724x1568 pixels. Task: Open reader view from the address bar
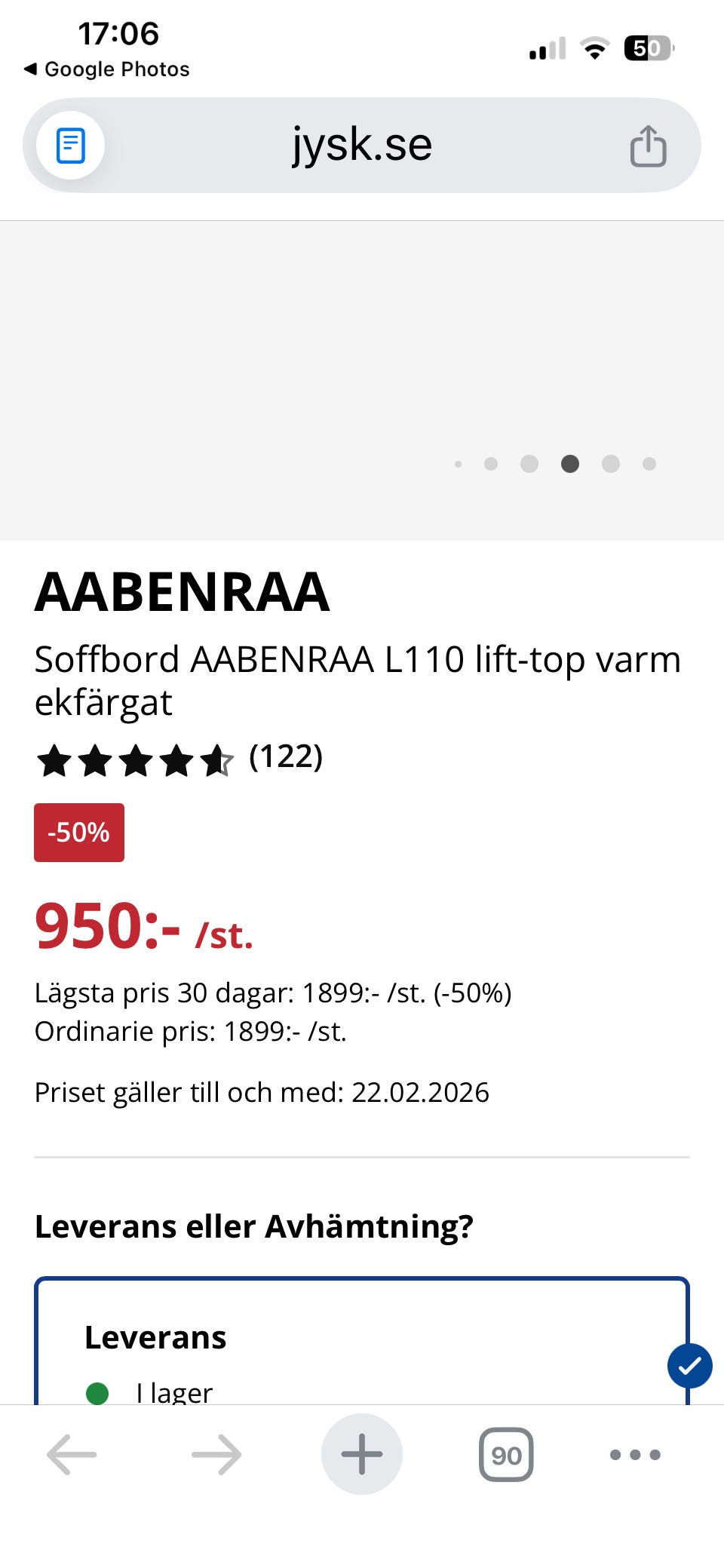[x=69, y=145]
